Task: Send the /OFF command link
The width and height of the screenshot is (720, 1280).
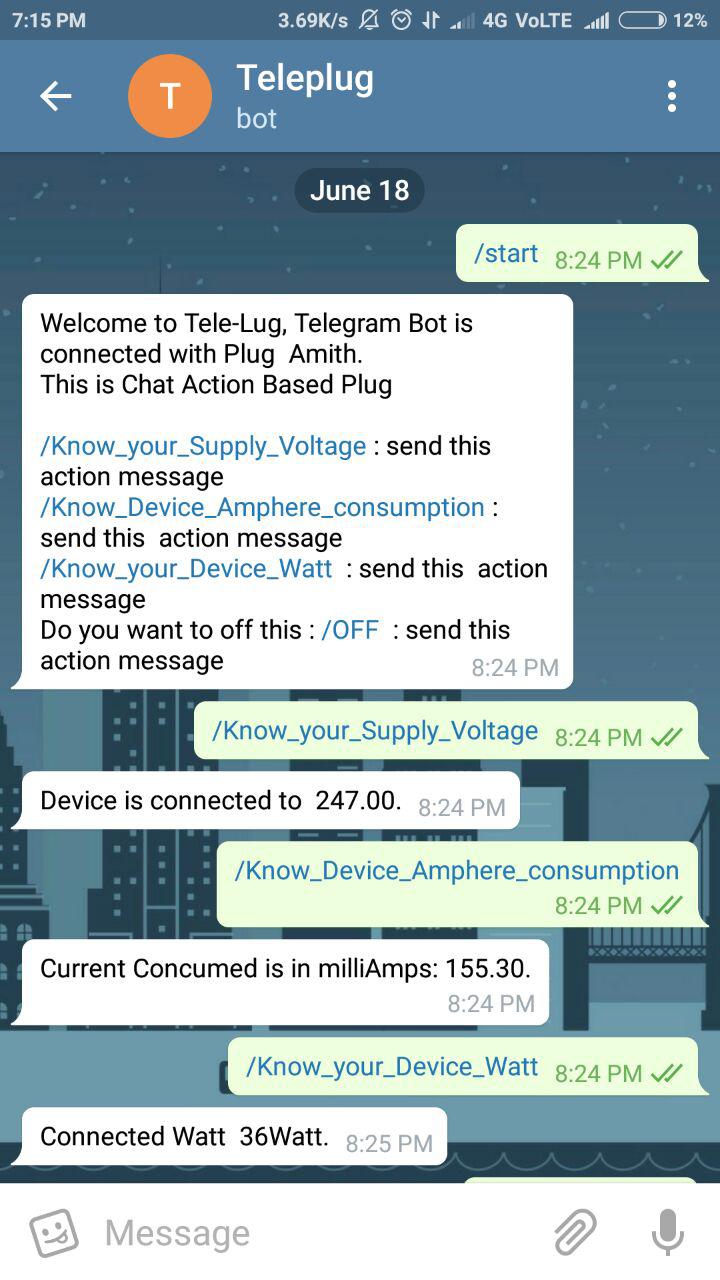Action: pos(350,630)
